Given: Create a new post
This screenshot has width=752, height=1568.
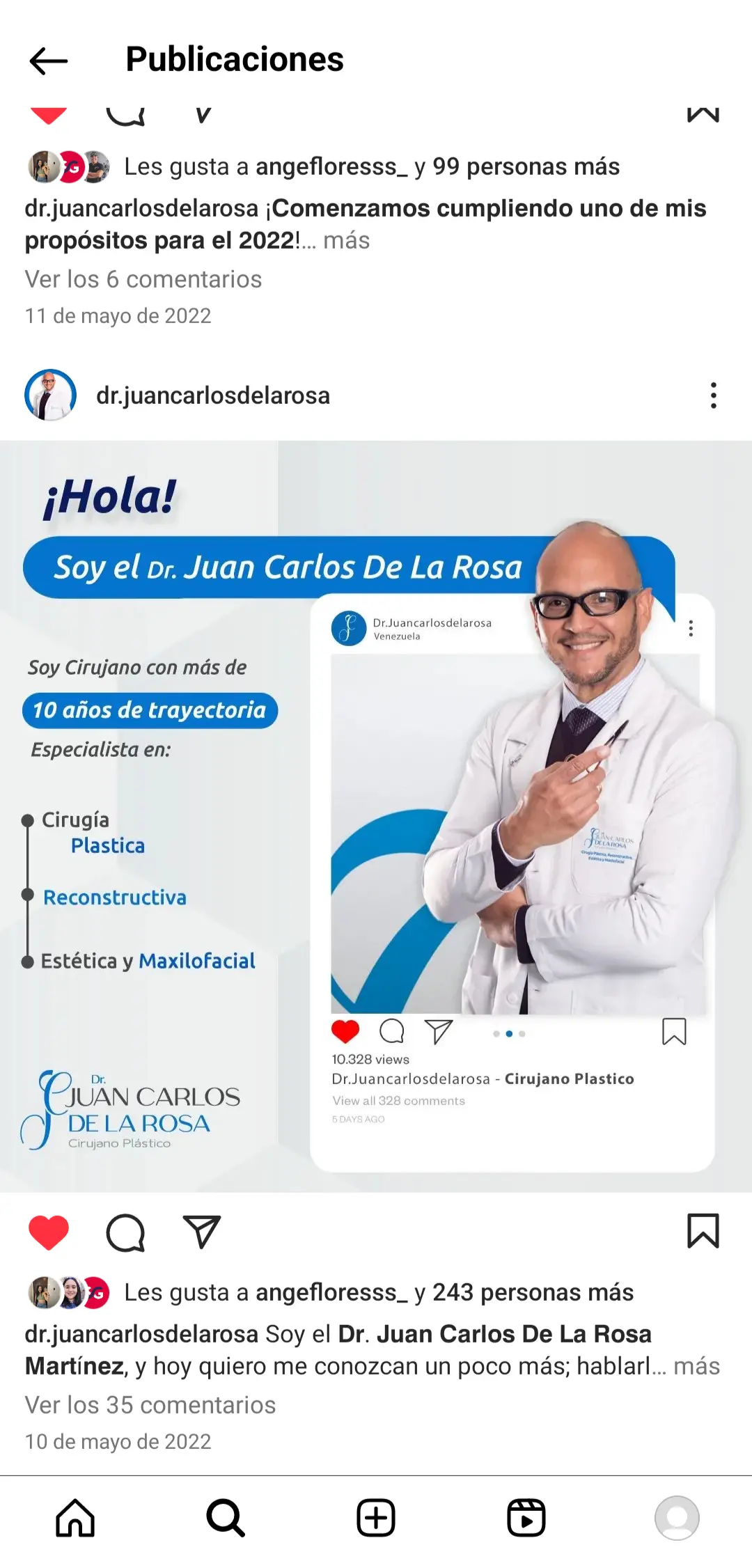Looking at the screenshot, I should (376, 1518).
